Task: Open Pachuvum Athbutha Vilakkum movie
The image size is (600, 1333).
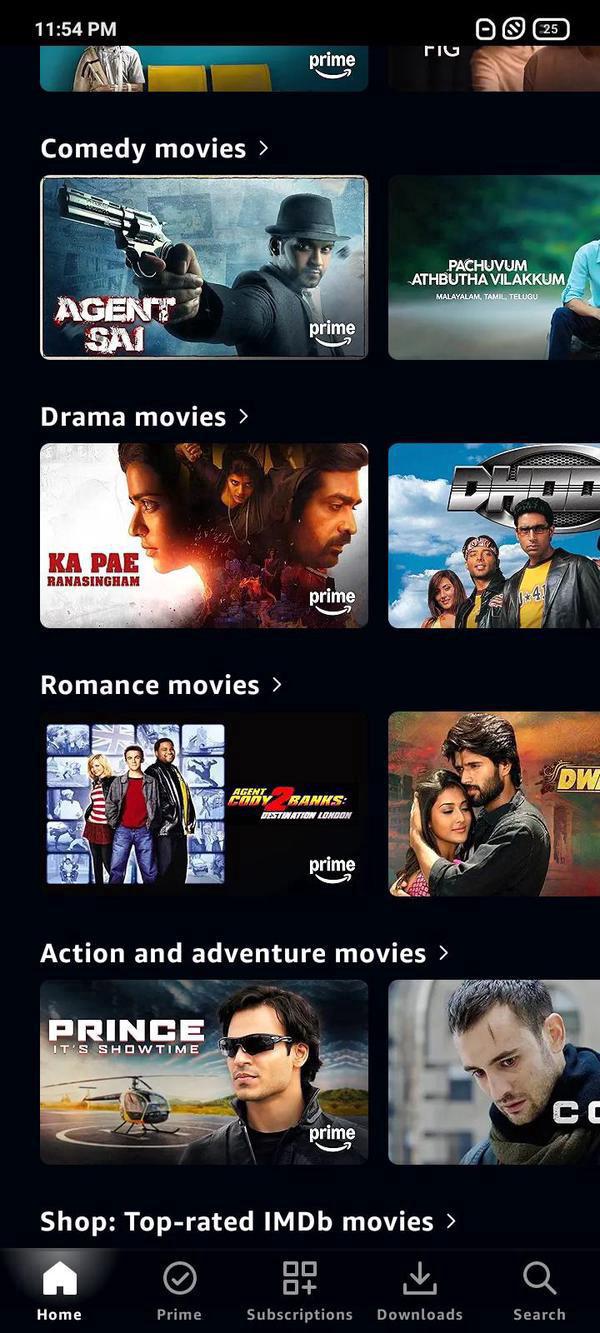Action: (493, 267)
